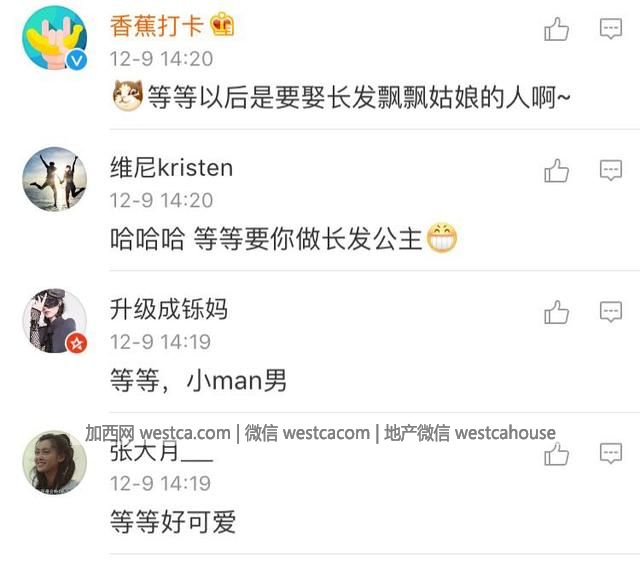
Task: View 维尼kristen's avatar profile
Action: tap(55, 179)
